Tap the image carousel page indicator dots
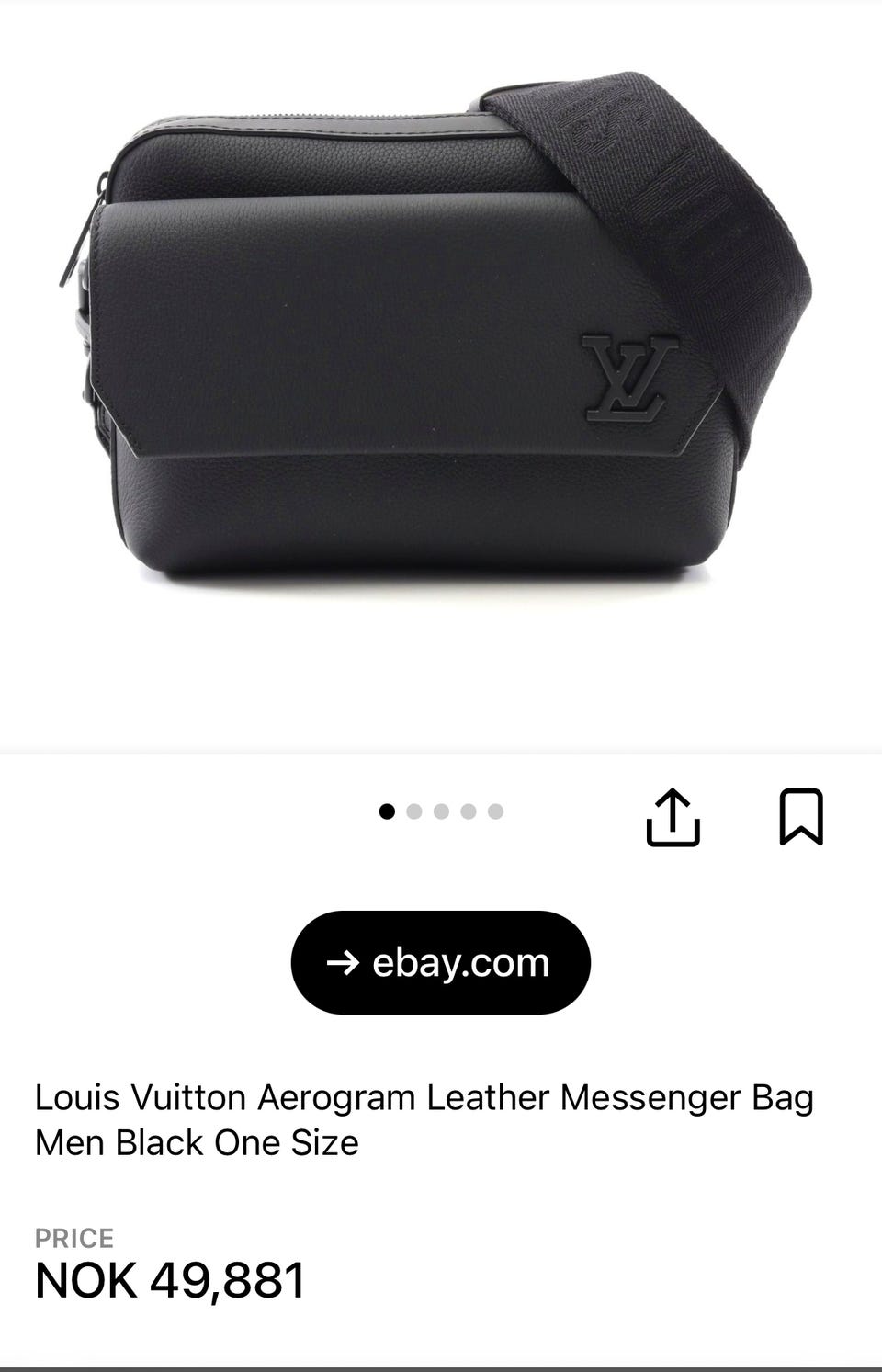This screenshot has height=1372, width=882. [x=441, y=811]
